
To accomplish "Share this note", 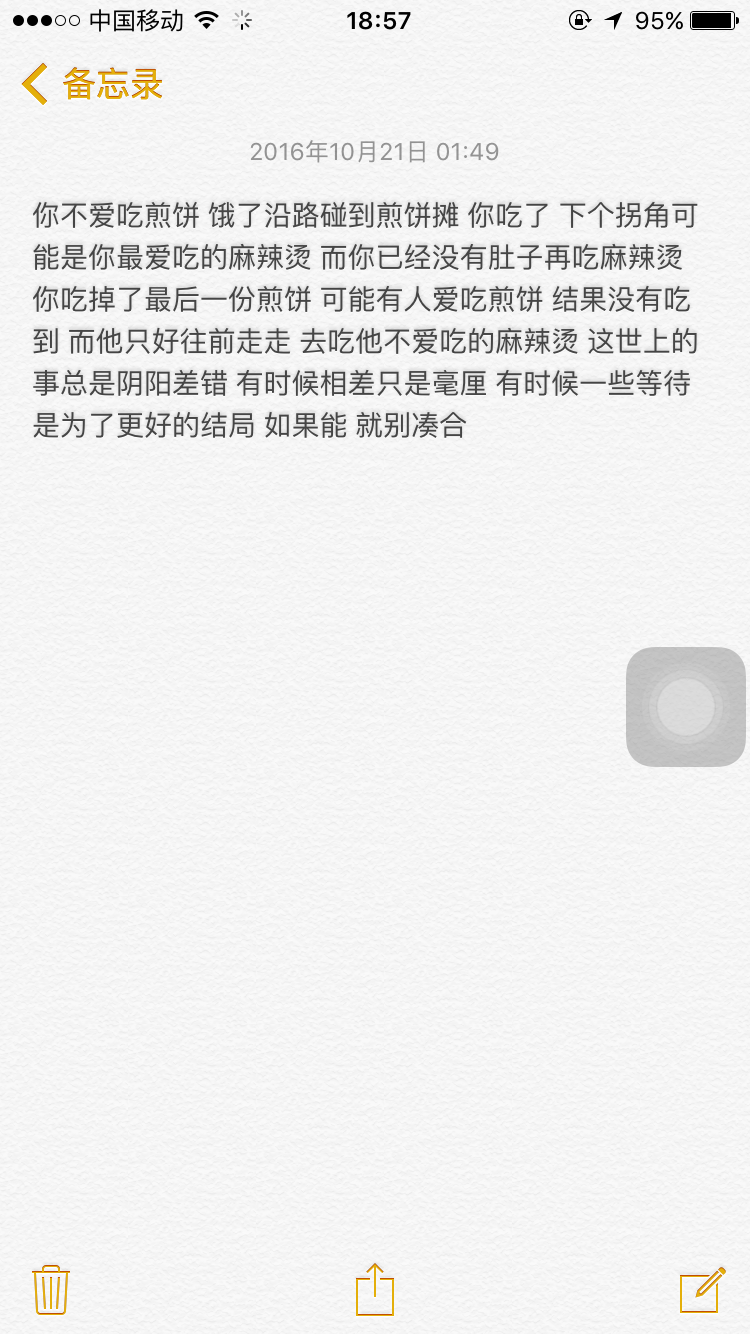I will (x=375, y=1289).
